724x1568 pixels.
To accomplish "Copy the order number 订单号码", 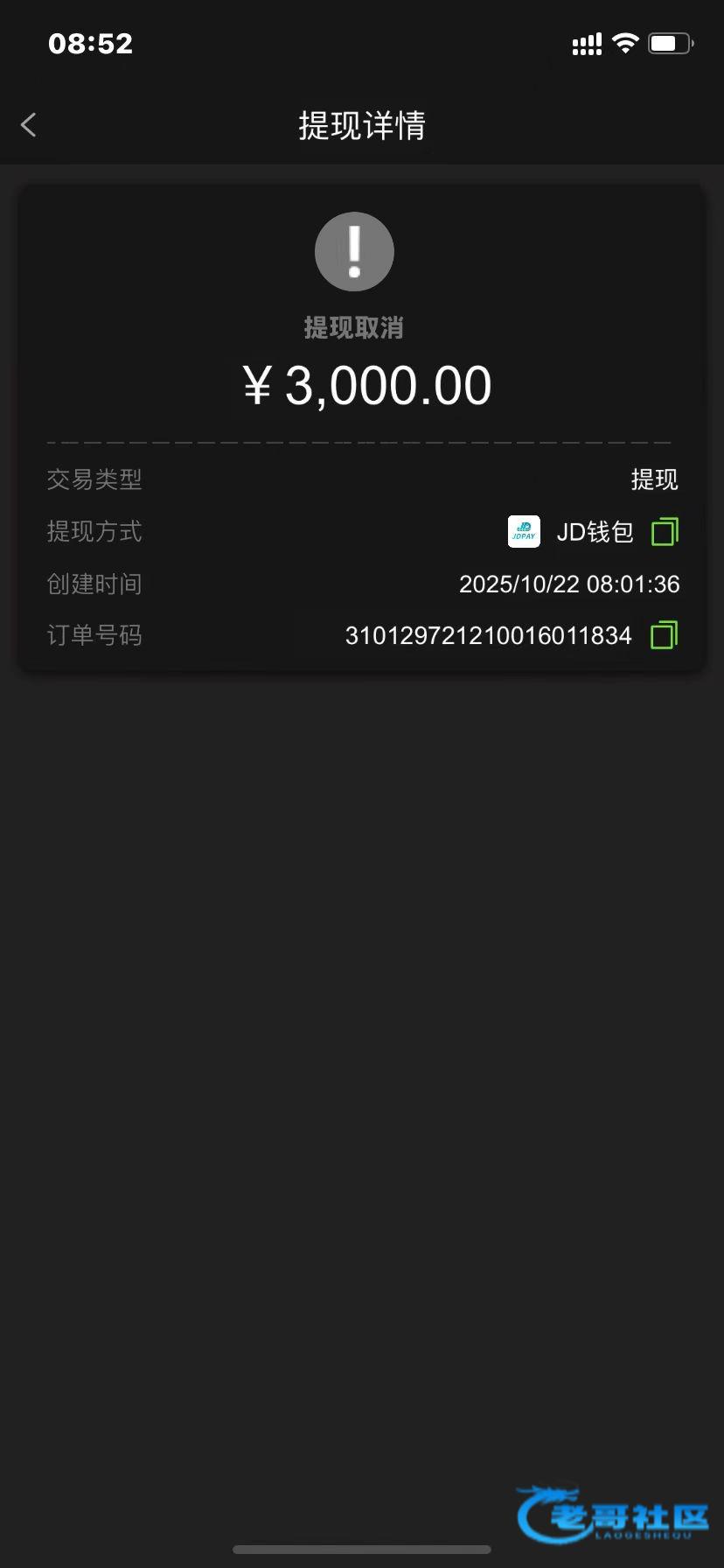I will (665, 635).
